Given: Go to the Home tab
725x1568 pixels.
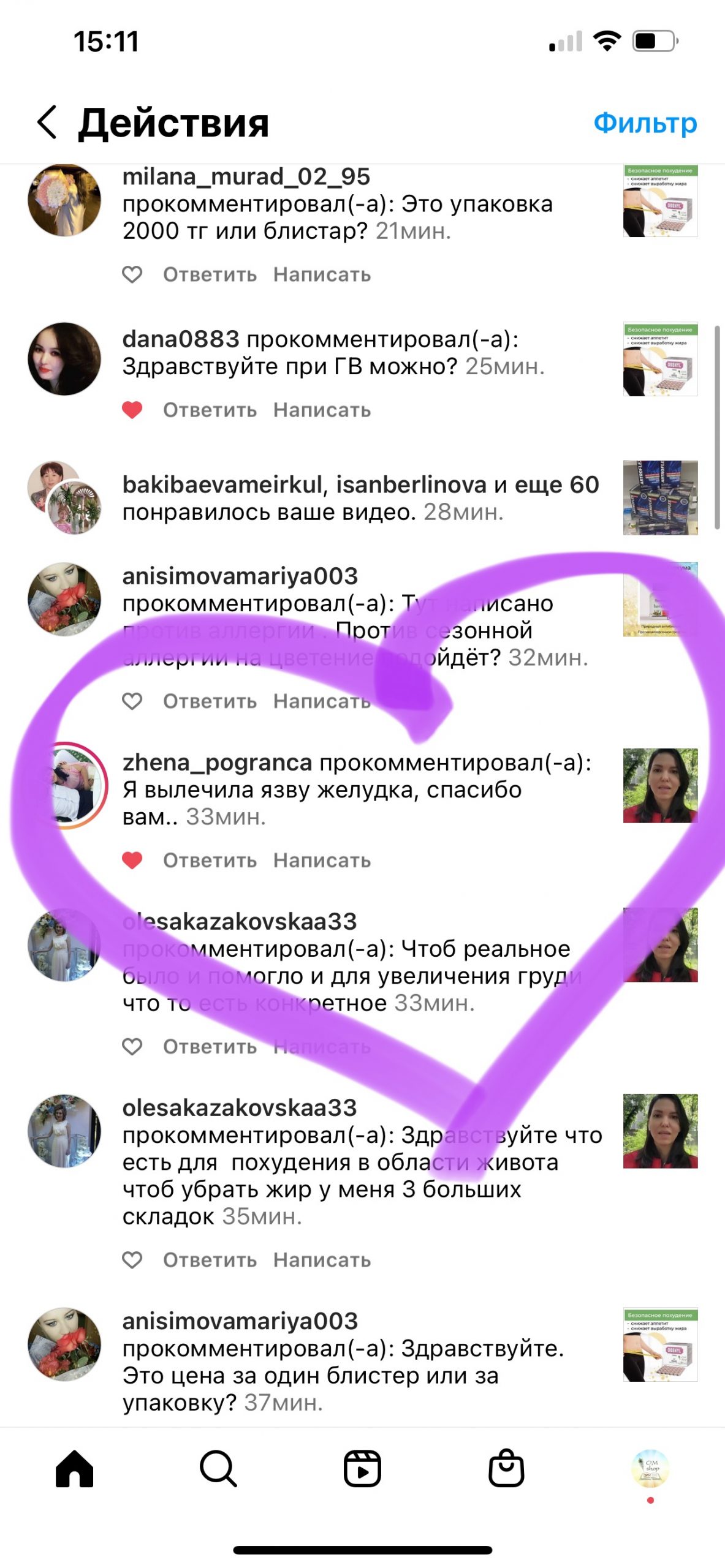Looking at the screenshot, I should click(x=74, y=1469).
